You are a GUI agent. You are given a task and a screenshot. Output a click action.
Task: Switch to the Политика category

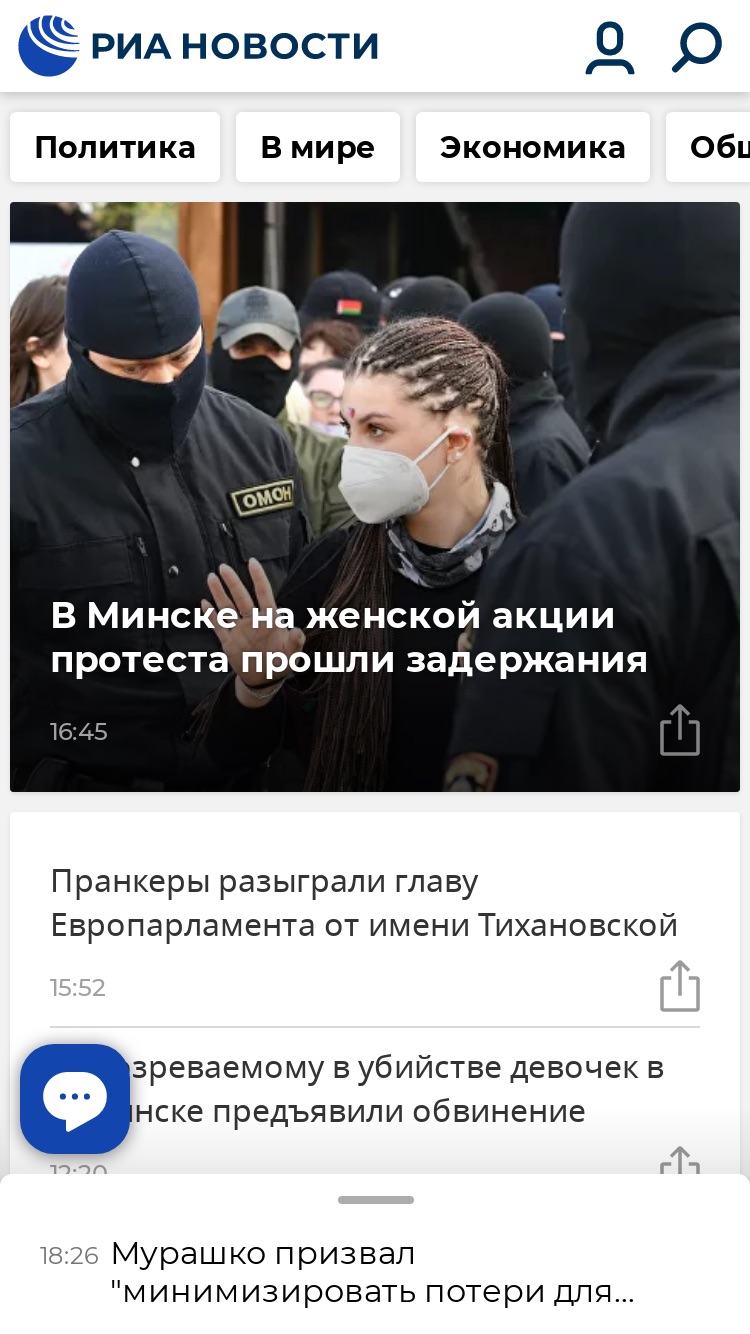115,147
